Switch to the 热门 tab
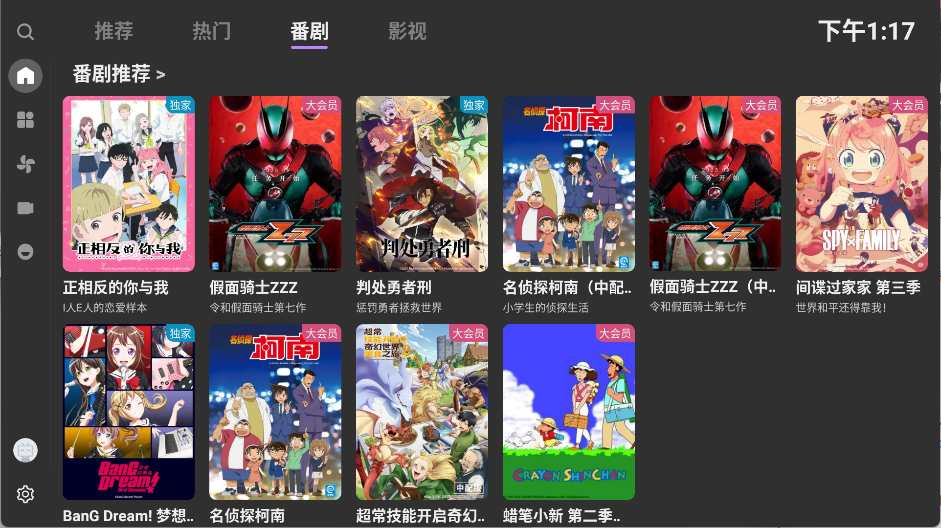This screenshot has height=528, width=941. click(211, 31)
